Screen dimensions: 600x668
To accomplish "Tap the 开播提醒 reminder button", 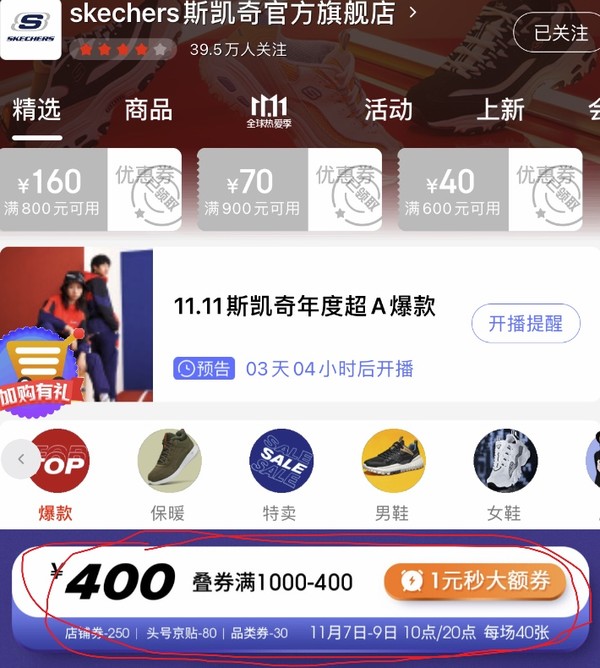I will click(x=525, y=323).
